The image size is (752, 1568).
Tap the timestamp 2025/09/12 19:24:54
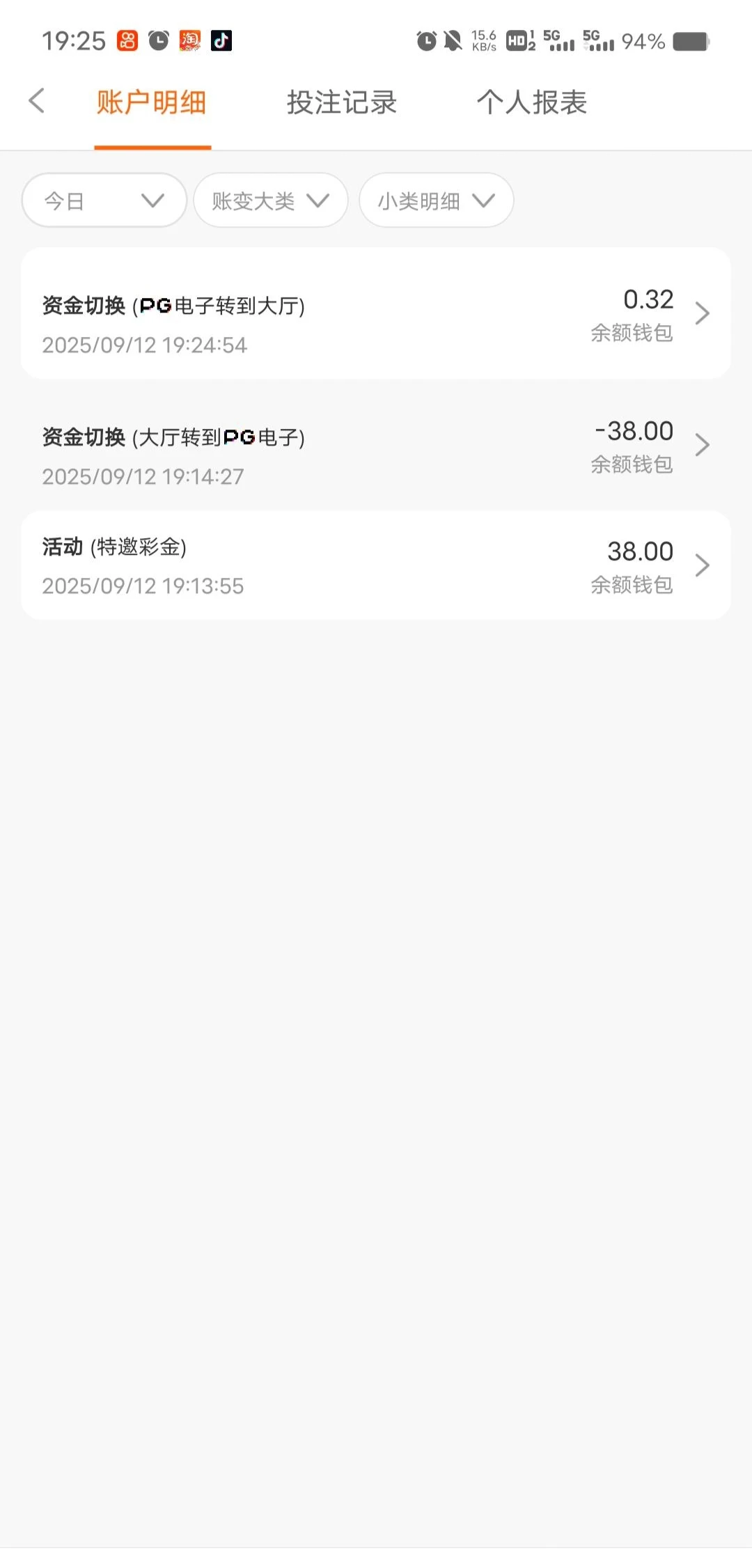(x=143, y=345)
